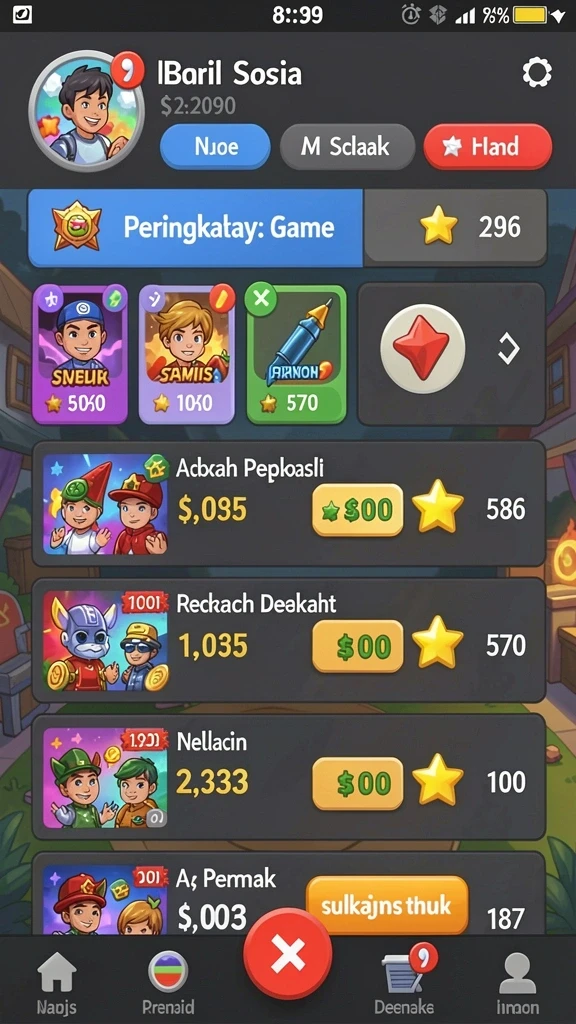
Task: Select the M Sclaak button
Action: (x=347, y=147)
